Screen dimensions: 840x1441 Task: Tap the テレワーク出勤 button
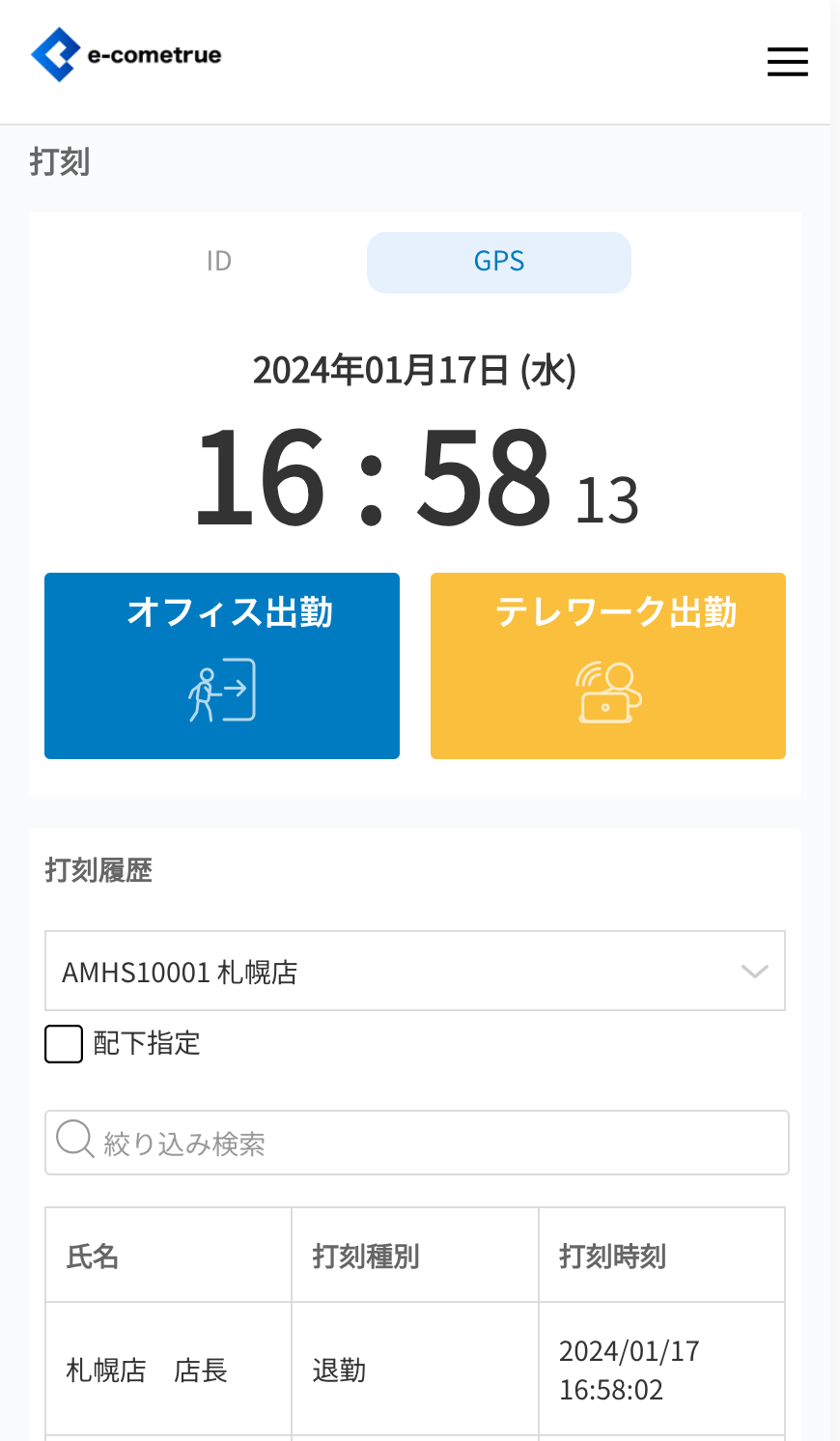608,665
